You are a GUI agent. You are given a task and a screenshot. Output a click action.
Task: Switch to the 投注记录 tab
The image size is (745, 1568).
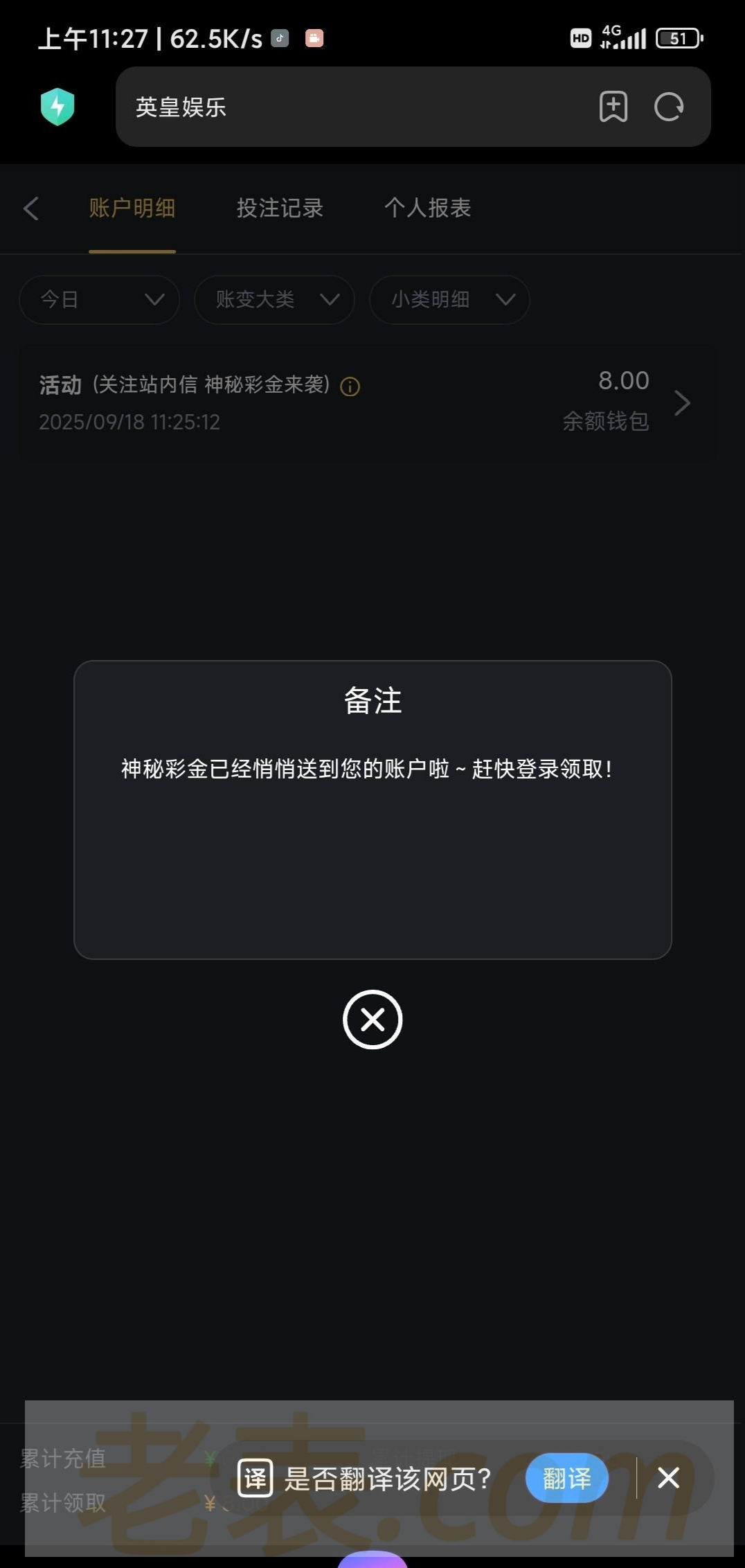click(x=280, y=208)
